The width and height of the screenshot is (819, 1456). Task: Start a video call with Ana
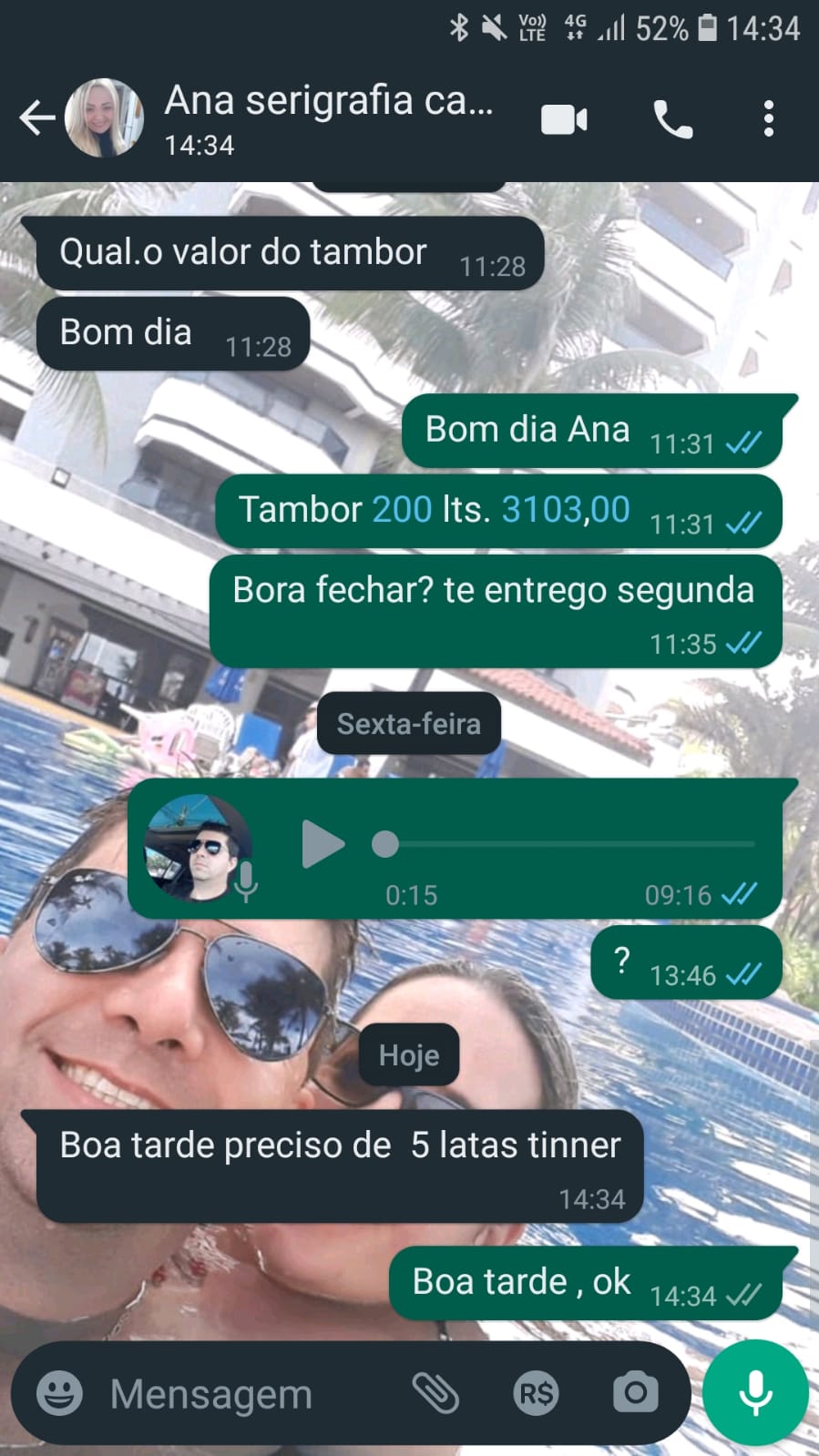tap(564, 119)
